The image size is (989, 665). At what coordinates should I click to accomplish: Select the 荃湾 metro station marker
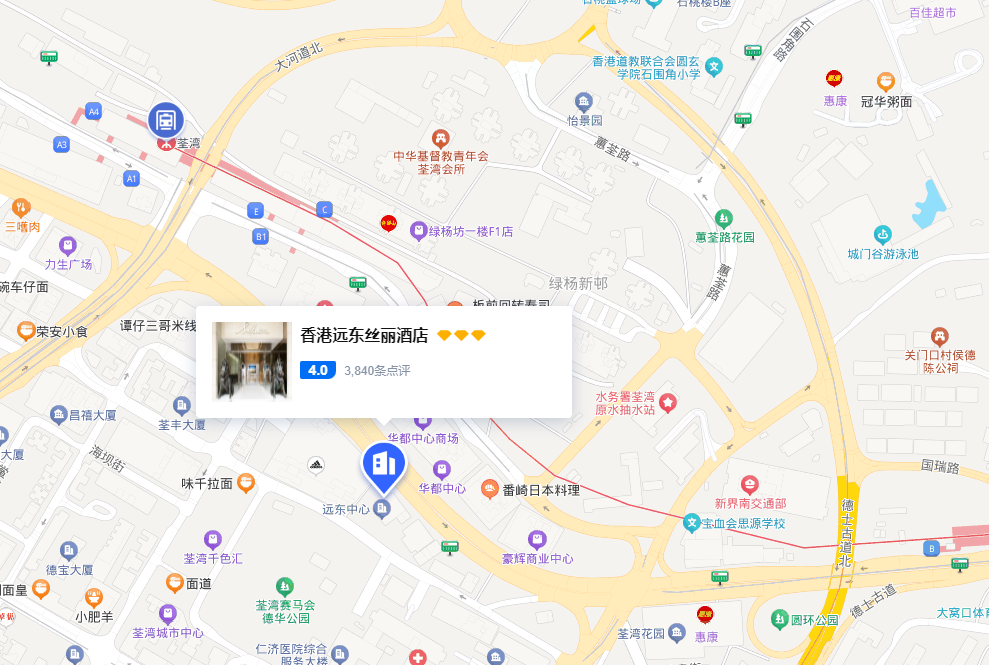click(166, 121)
